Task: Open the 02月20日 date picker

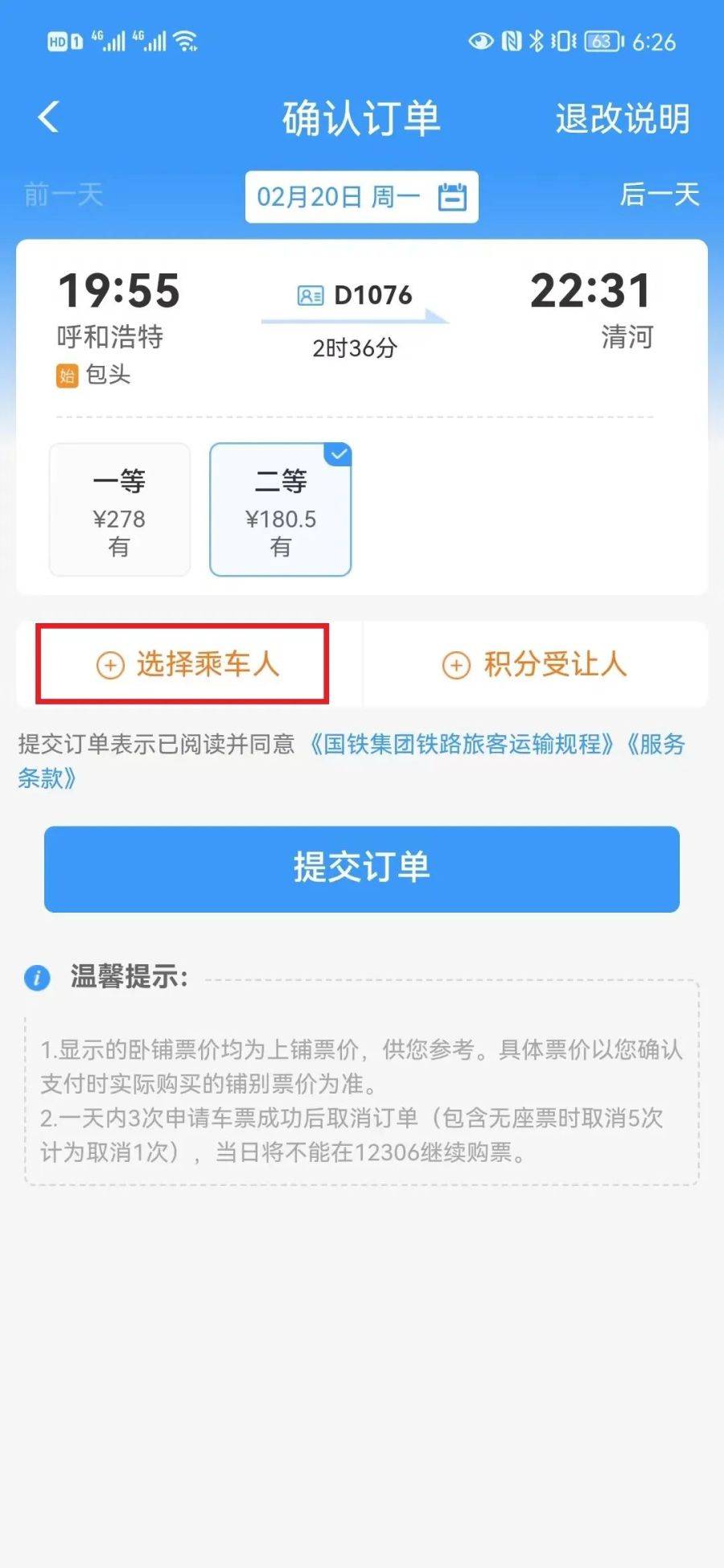Action: (361, 197)
